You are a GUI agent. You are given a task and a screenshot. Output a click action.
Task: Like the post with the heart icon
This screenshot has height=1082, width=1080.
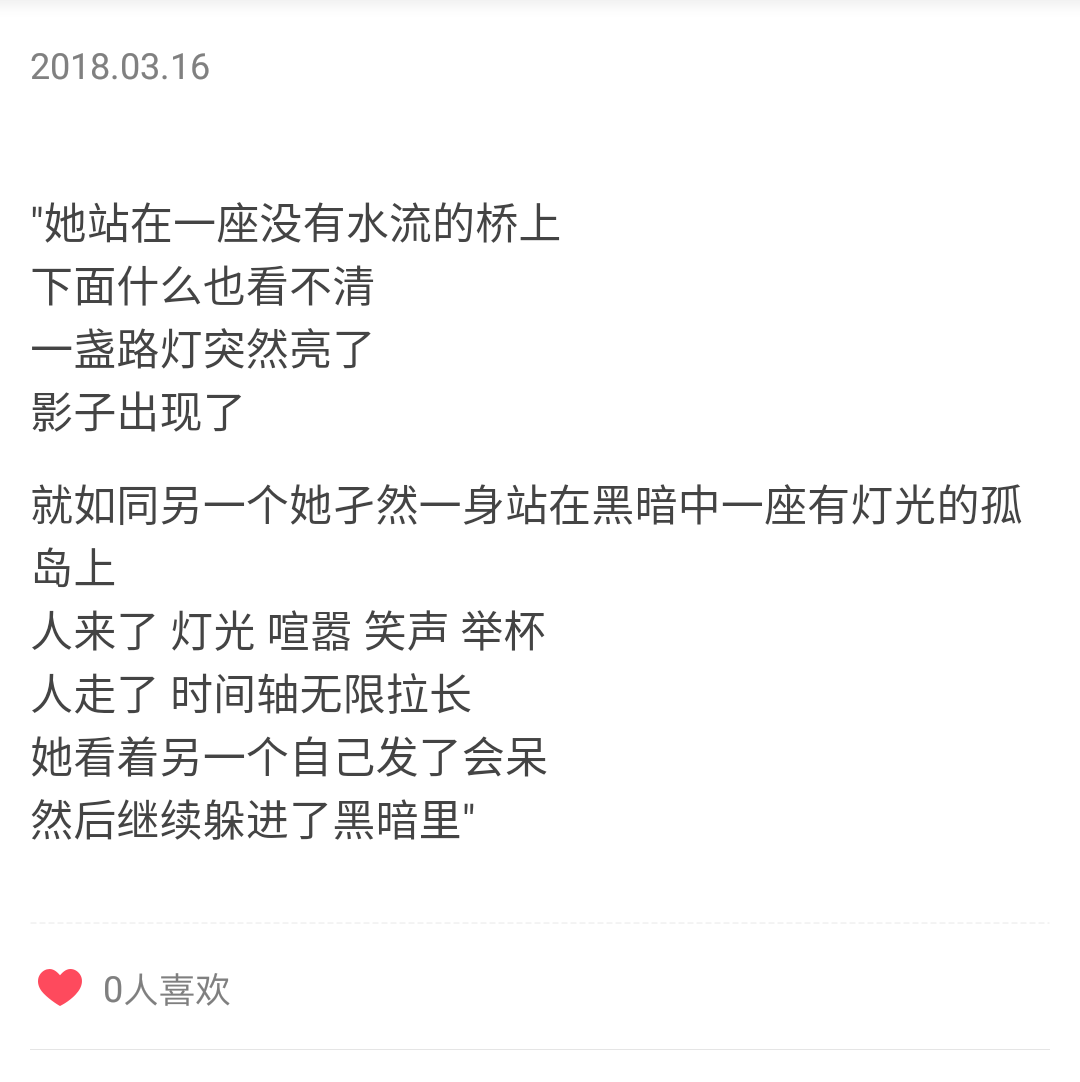pyautogui.click(x=60, y=988)
